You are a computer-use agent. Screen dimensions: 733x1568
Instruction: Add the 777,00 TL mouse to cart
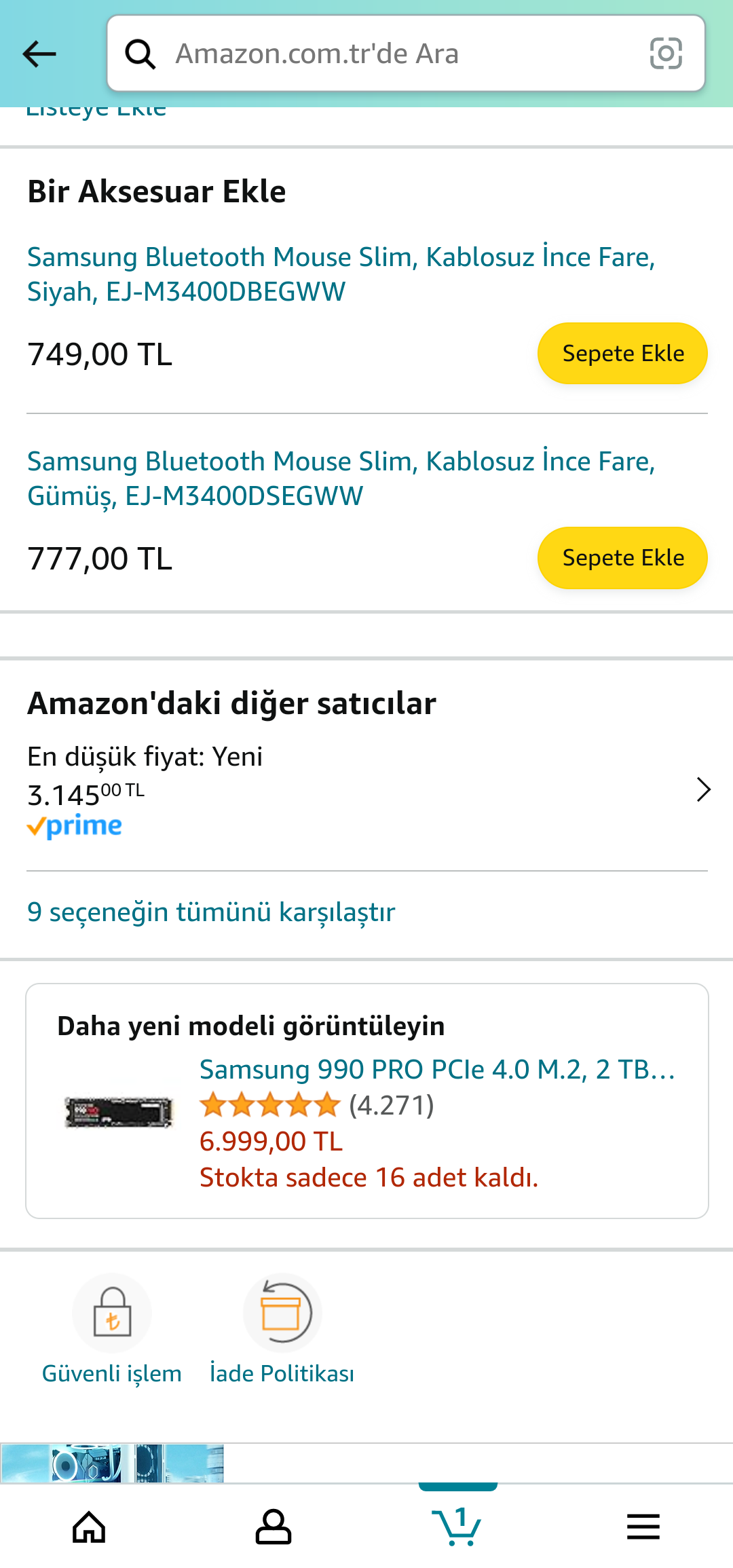tap(622, 558)
